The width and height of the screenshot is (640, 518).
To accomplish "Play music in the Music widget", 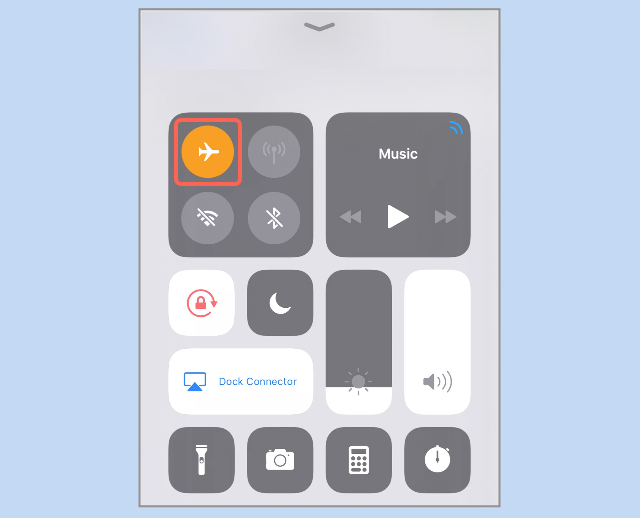I will (x=398, y=216).
